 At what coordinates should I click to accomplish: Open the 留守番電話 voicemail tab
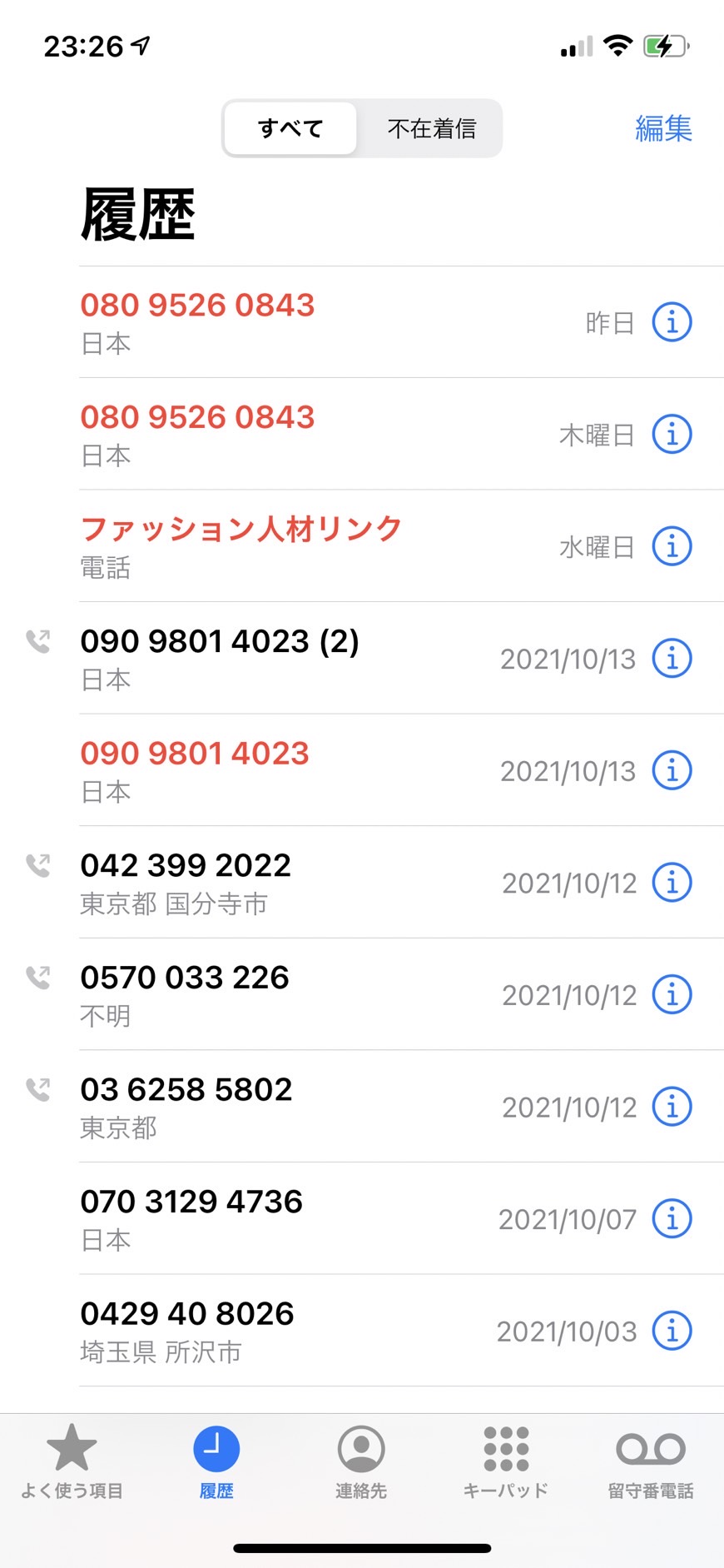651,1461
